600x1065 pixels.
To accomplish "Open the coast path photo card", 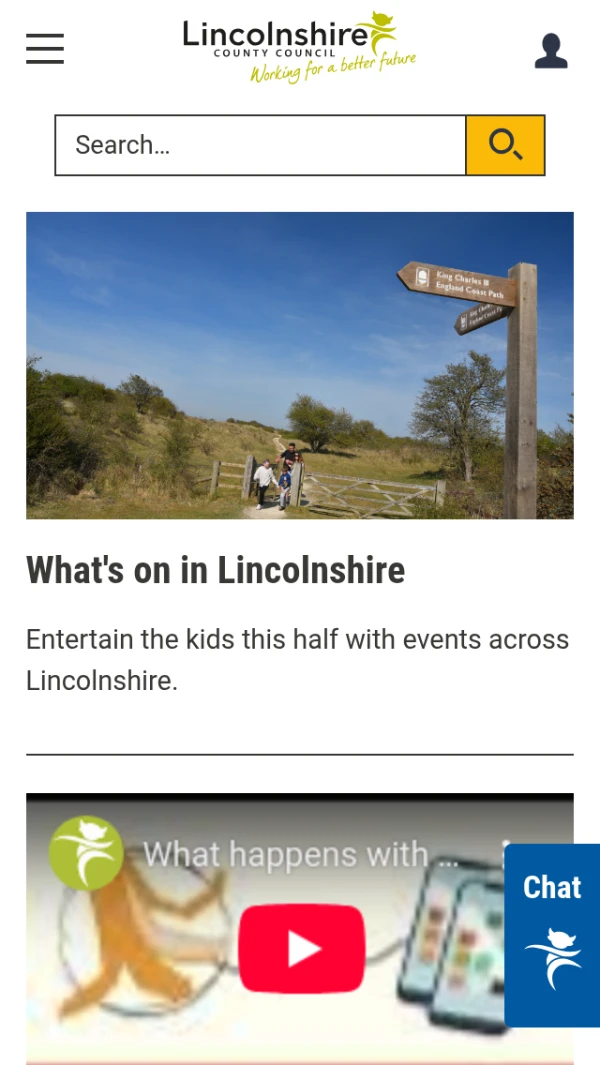I will point(300,365).
